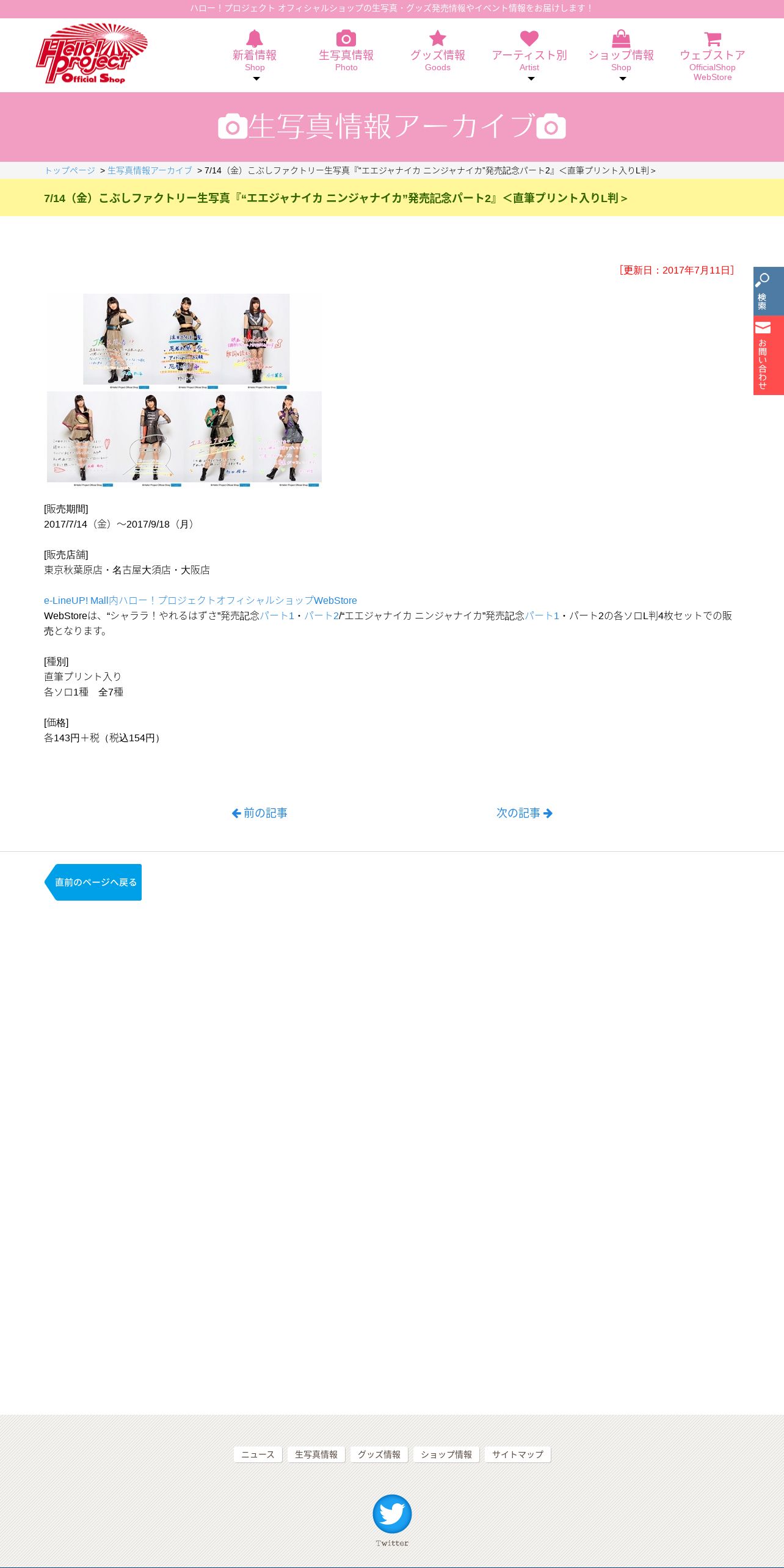Open footer ショップ情報 link
The height and width of the screenshot is (1568, 784).
[x=446, y=1454]
